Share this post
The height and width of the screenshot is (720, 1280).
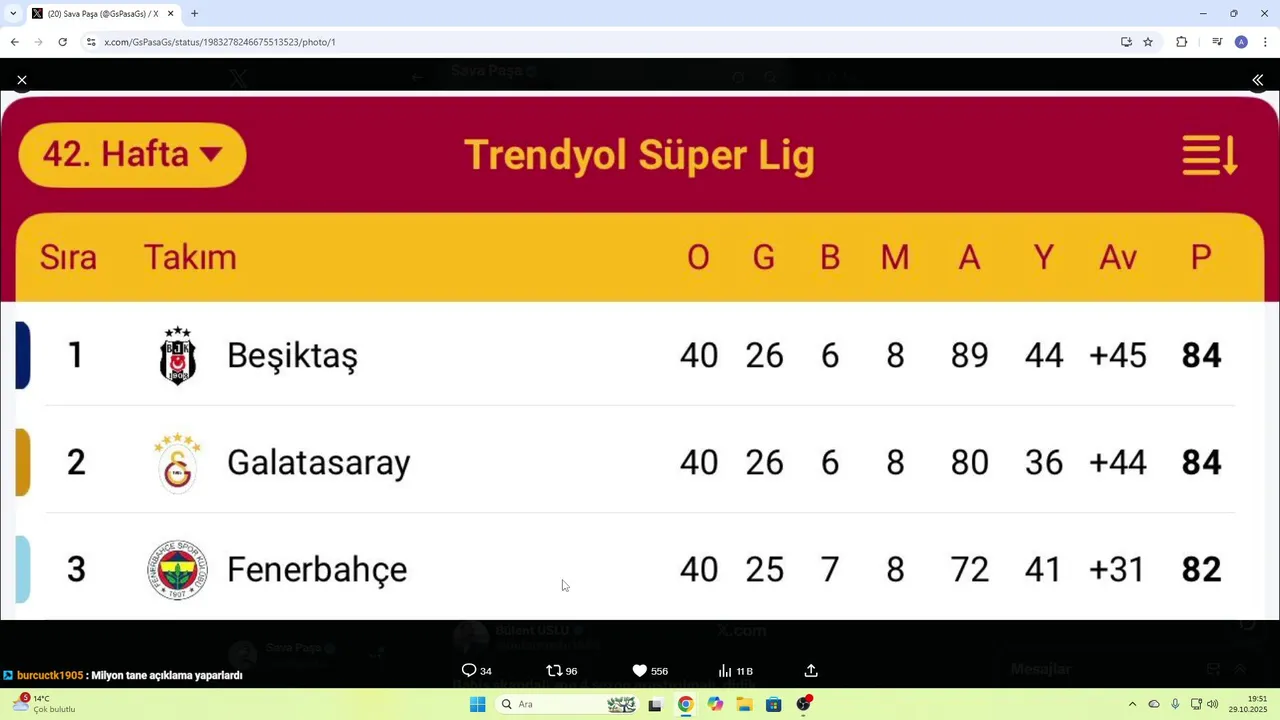point(811,671)
